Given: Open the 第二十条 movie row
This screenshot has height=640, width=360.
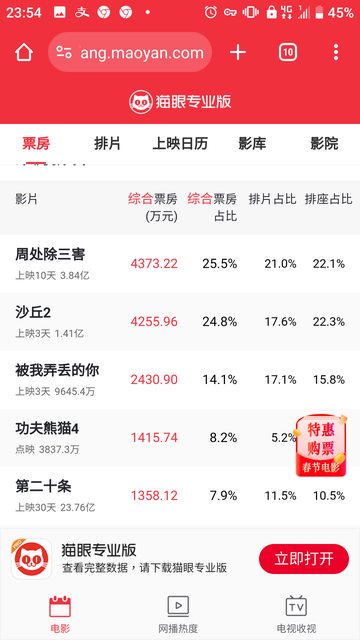Looking at the screenshot, I should coord(180,496).
